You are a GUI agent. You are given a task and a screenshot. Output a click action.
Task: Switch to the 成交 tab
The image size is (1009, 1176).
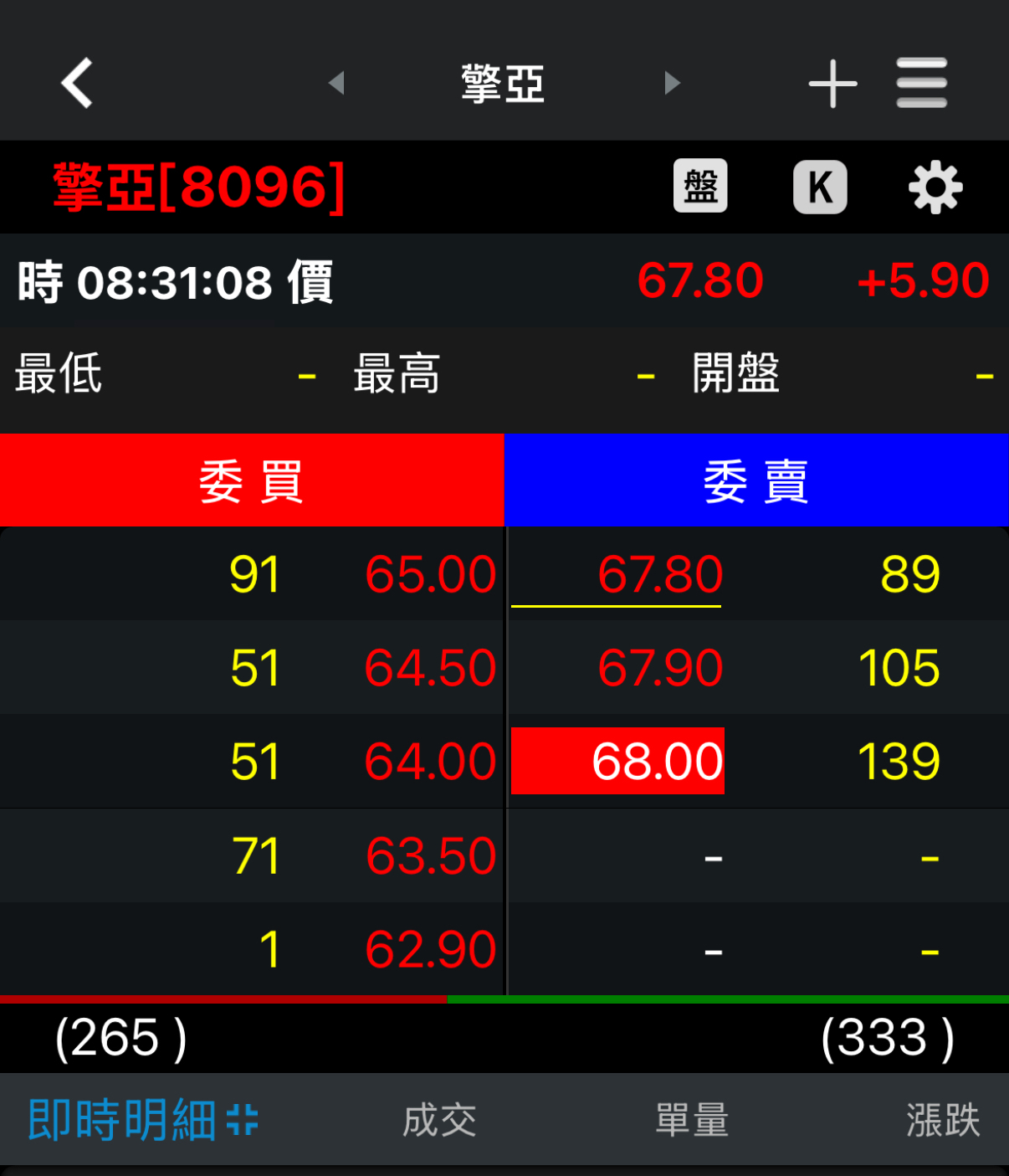(439, 1118)
